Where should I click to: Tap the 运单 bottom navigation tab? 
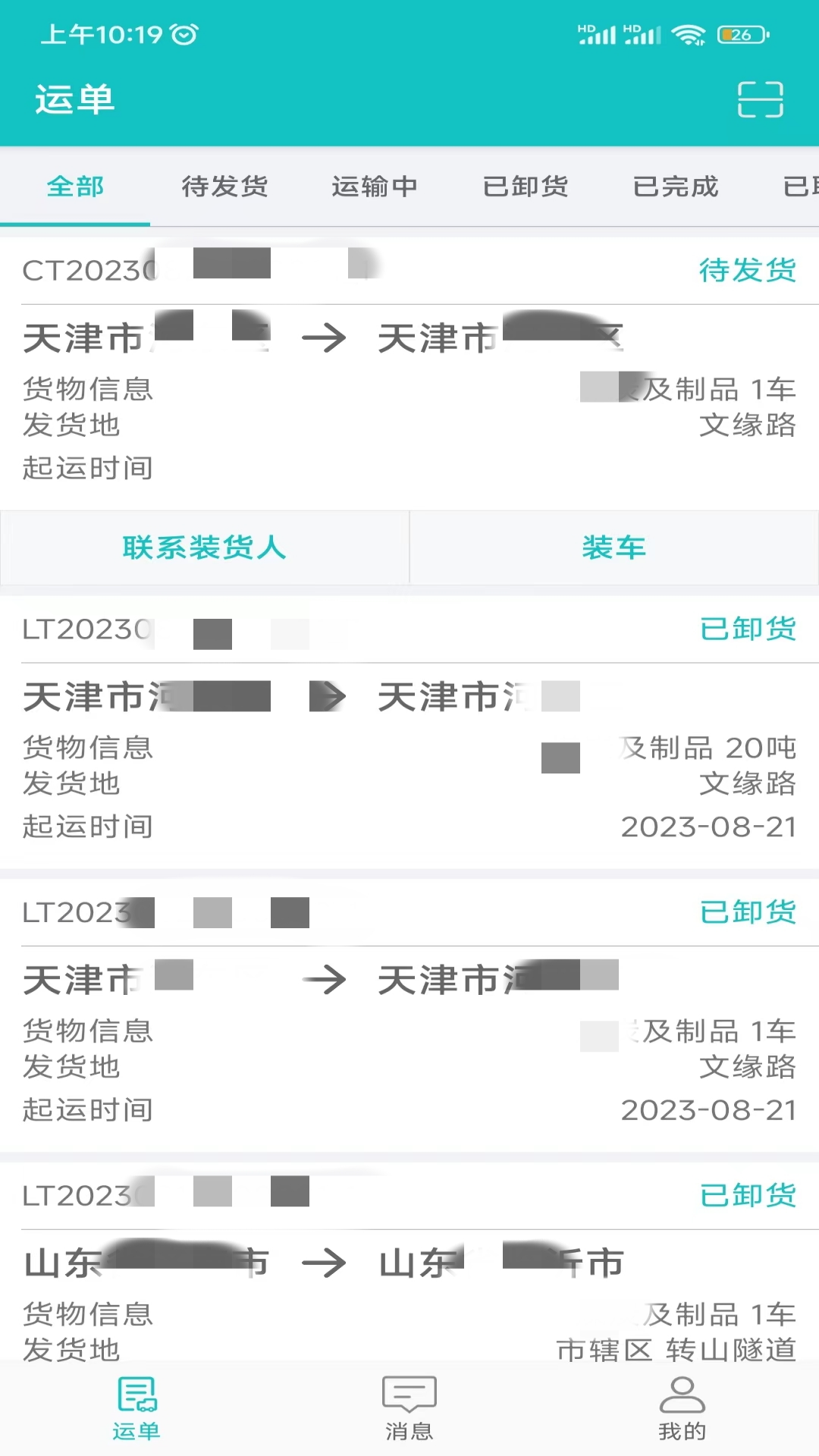point(136,1408)
